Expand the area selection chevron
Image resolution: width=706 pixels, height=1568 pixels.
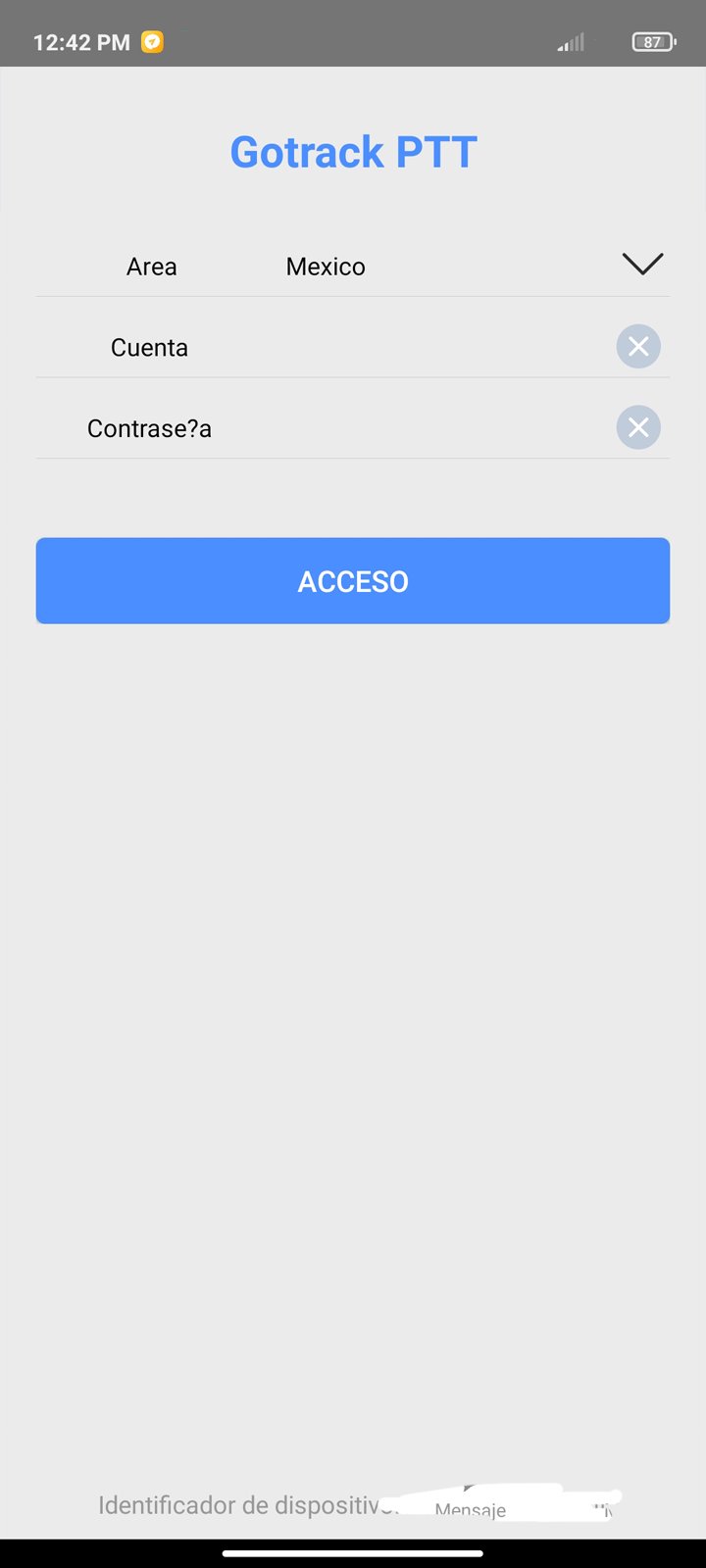coord(641,264)
